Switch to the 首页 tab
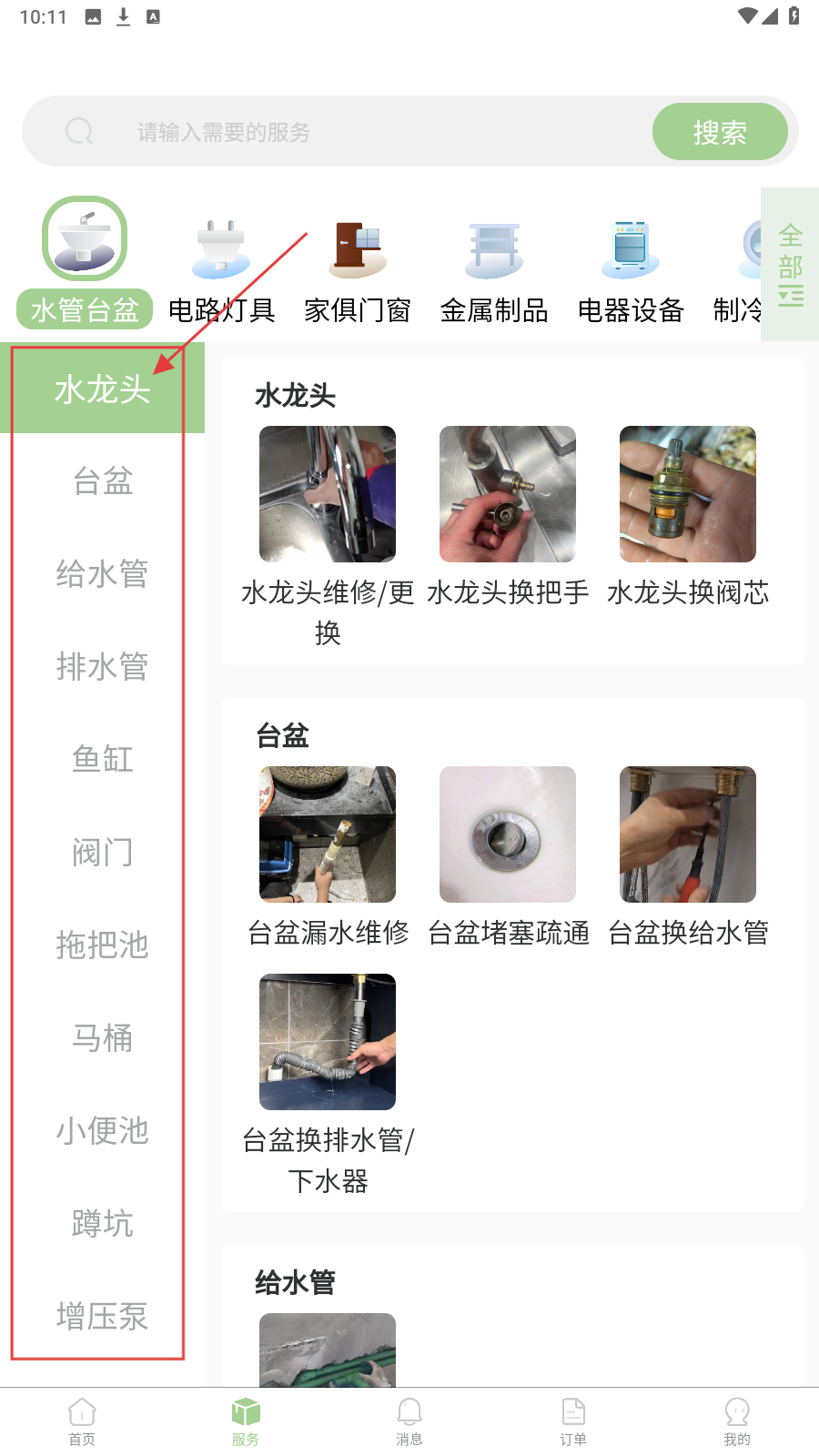819x1456 pixels. (x=82, y=1421)
